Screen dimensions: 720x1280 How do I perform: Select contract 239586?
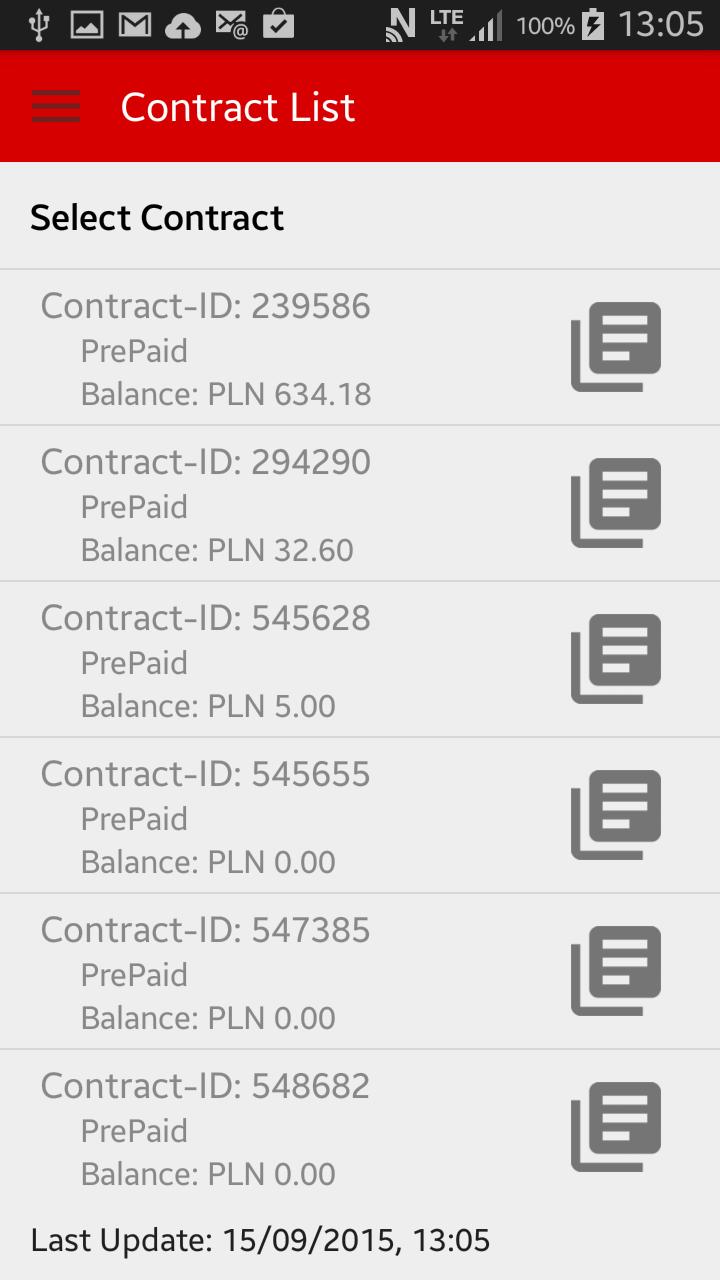coord(206,349)
